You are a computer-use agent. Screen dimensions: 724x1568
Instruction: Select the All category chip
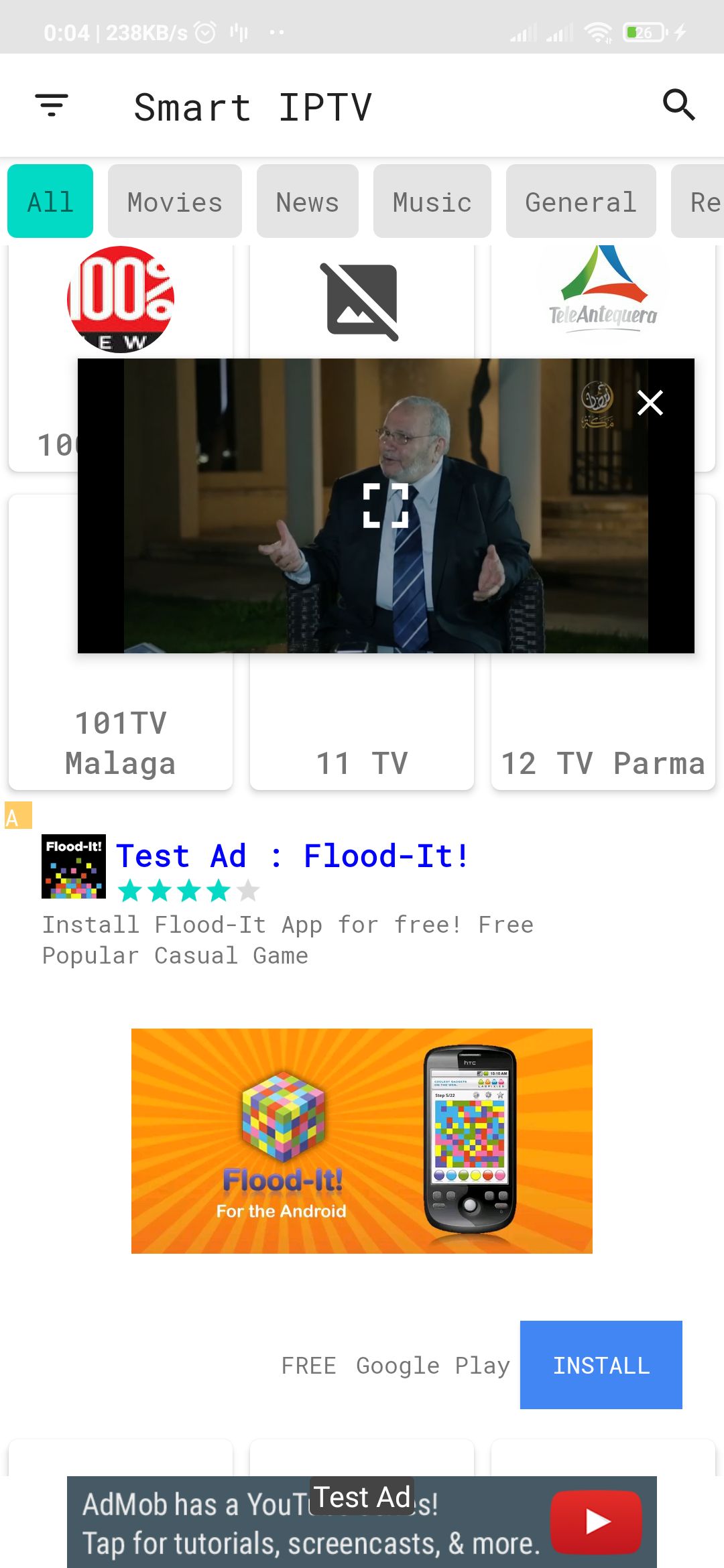(50, 201)
